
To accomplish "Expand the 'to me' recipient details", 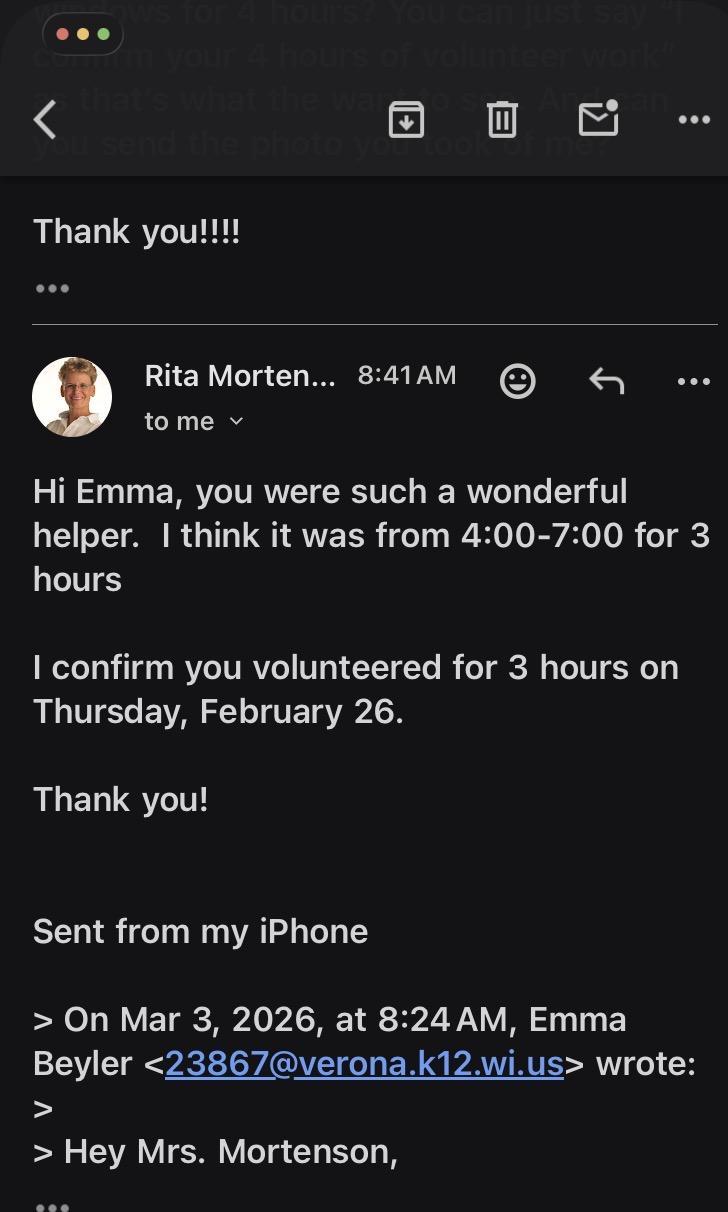I will click(x=194, y=422).
